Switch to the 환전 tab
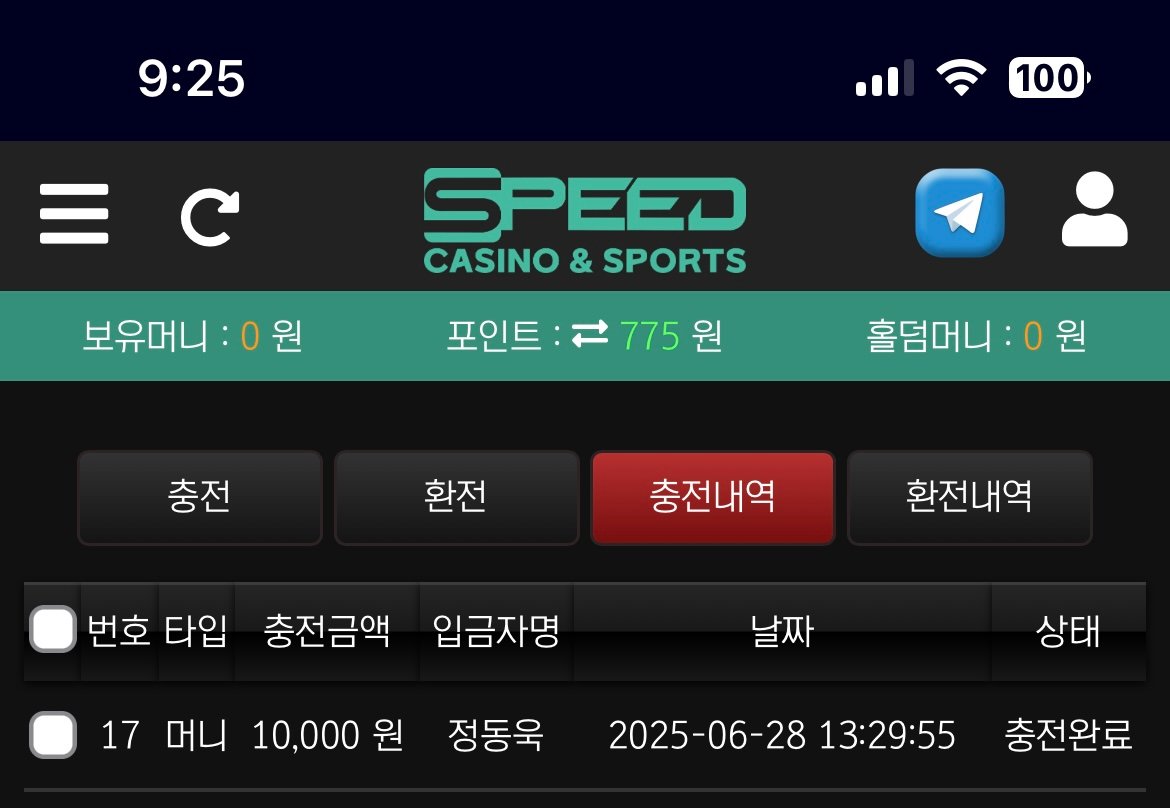 [456, 497]
